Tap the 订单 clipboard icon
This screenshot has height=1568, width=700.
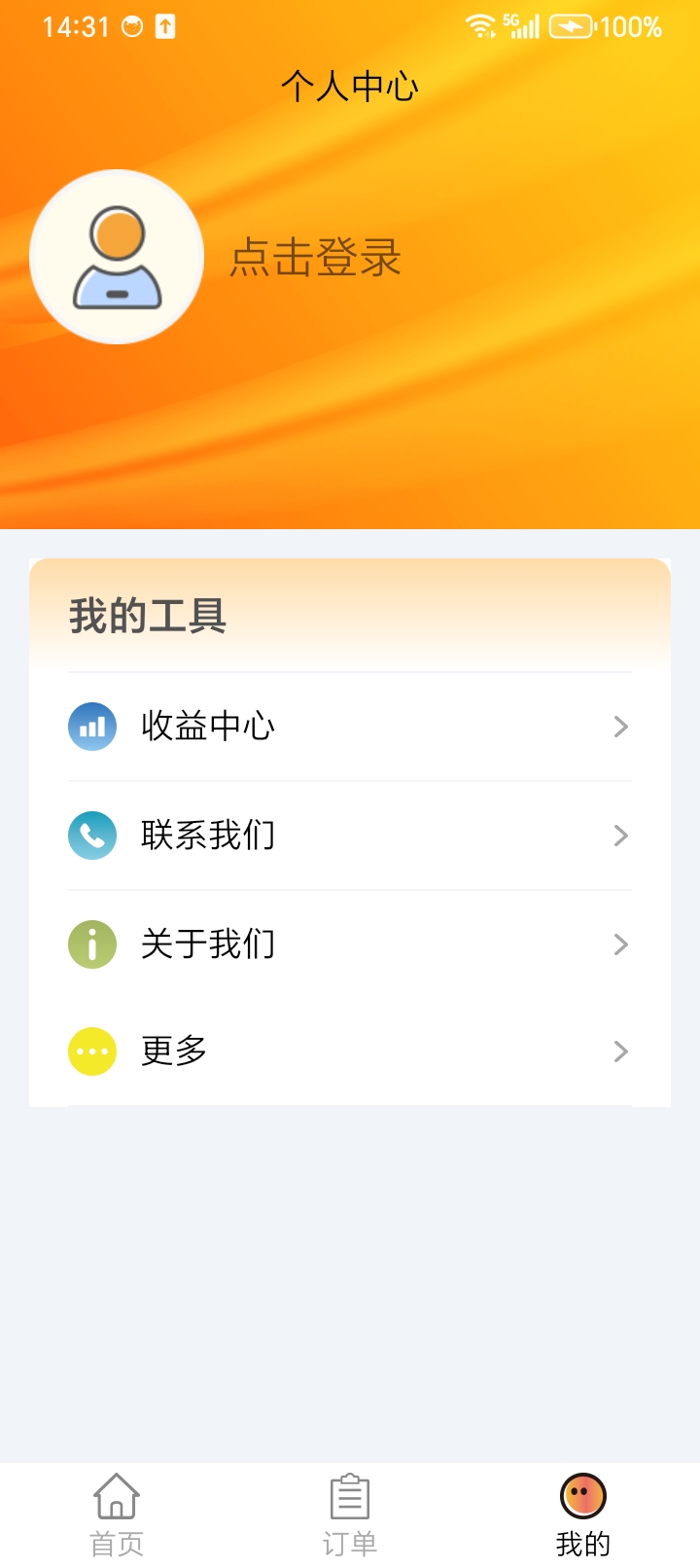coord(350,1496)
